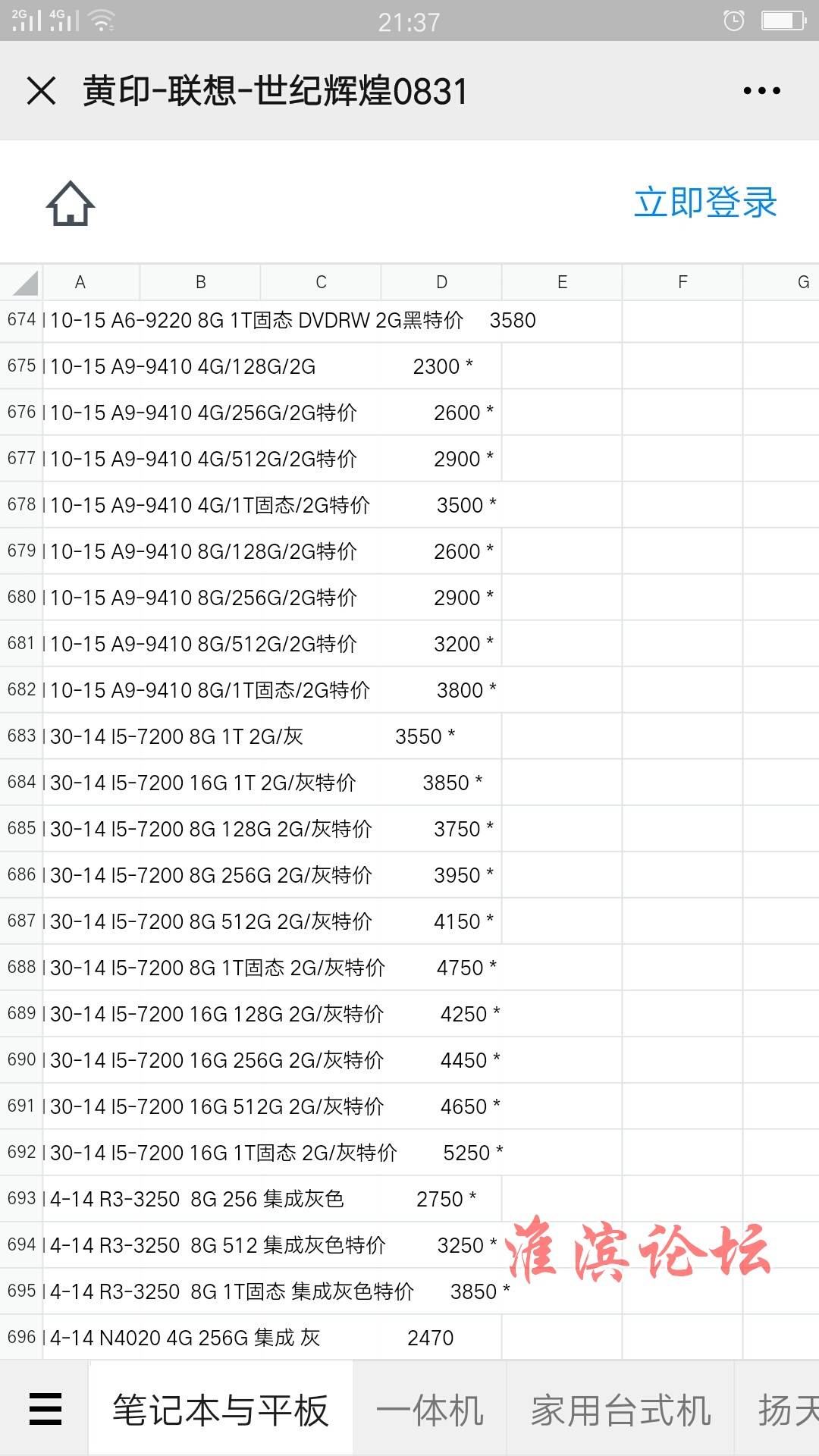The height and width of the screenshot is (1456, 819).
Task: Select row 683 header
Action: (21, 736)
